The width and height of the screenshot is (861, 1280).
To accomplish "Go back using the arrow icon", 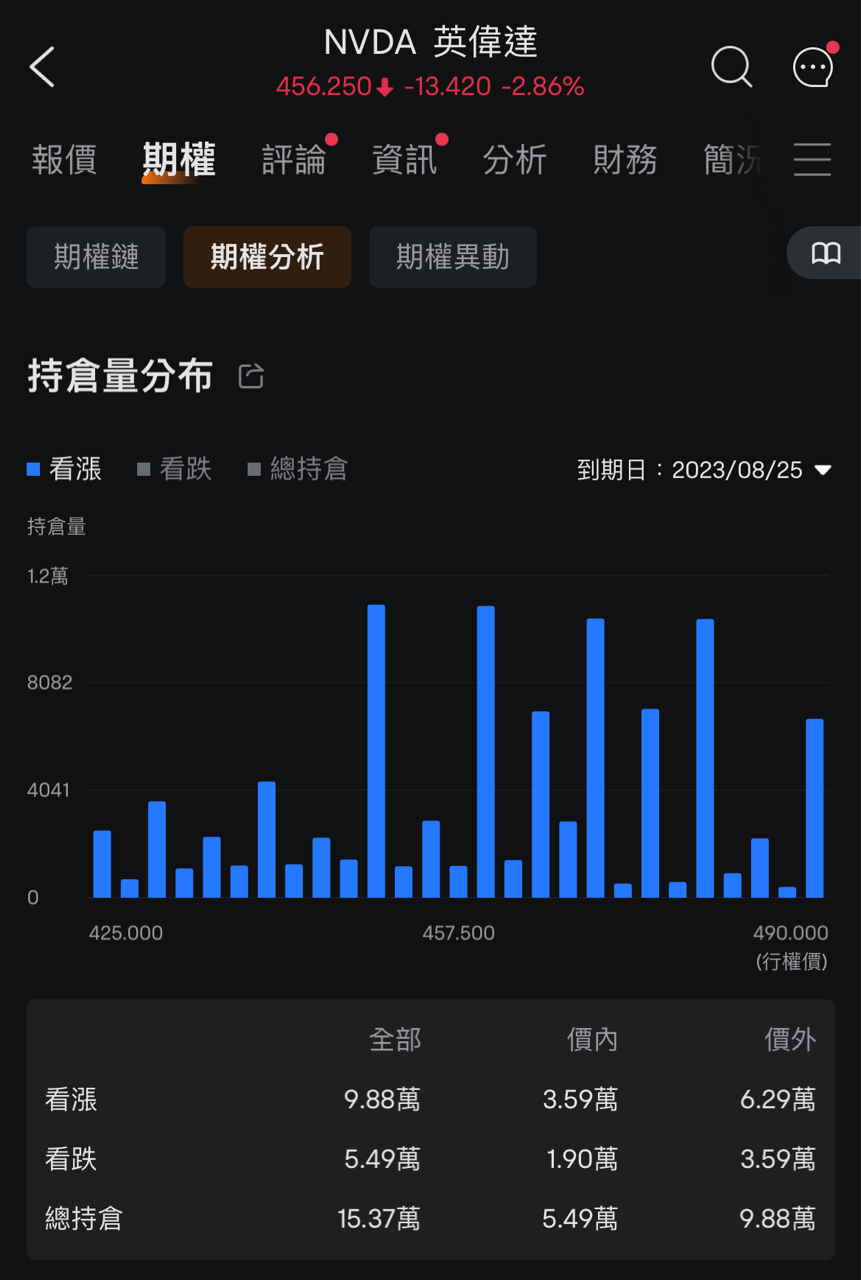I will click(x=42, y=68).
